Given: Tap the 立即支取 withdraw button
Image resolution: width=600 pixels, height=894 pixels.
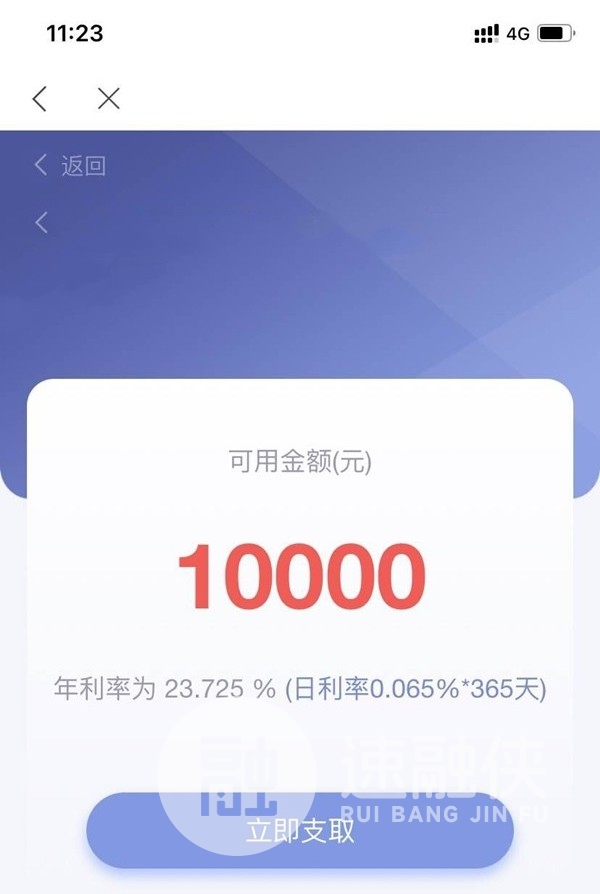Looking at the screenshot, I should [x=300, y=830].
